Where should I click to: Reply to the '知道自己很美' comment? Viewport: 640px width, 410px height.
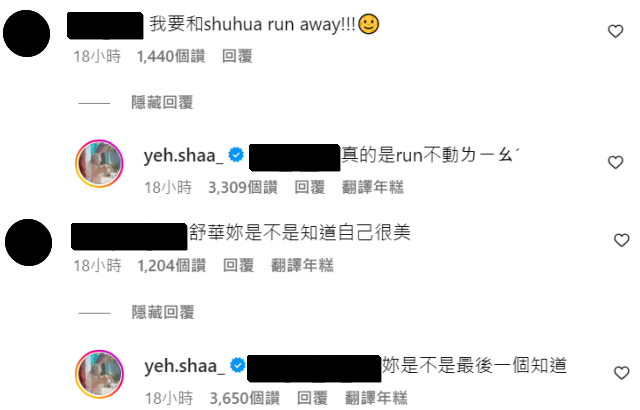pos(237,266)
